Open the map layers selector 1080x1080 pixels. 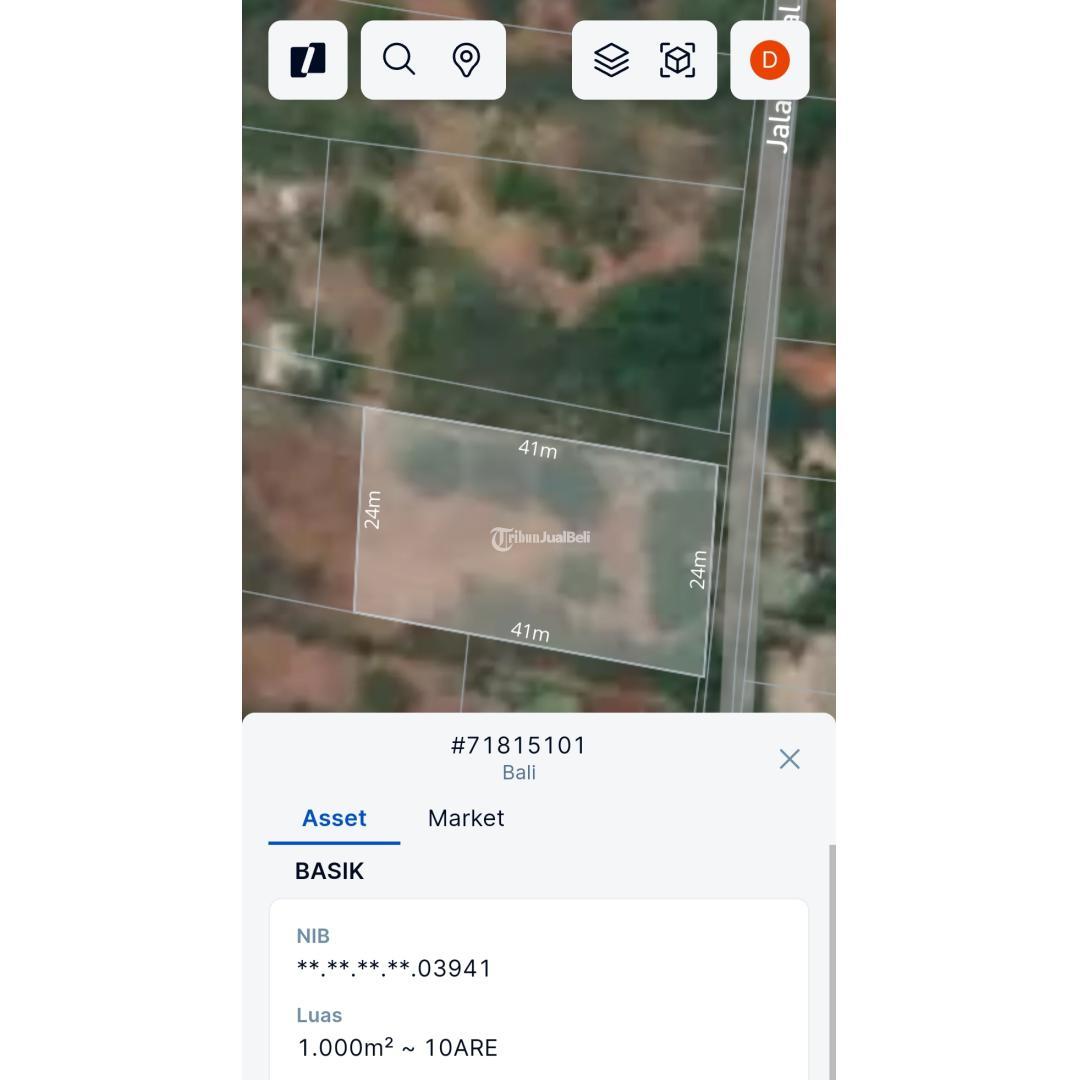point(611,60)
